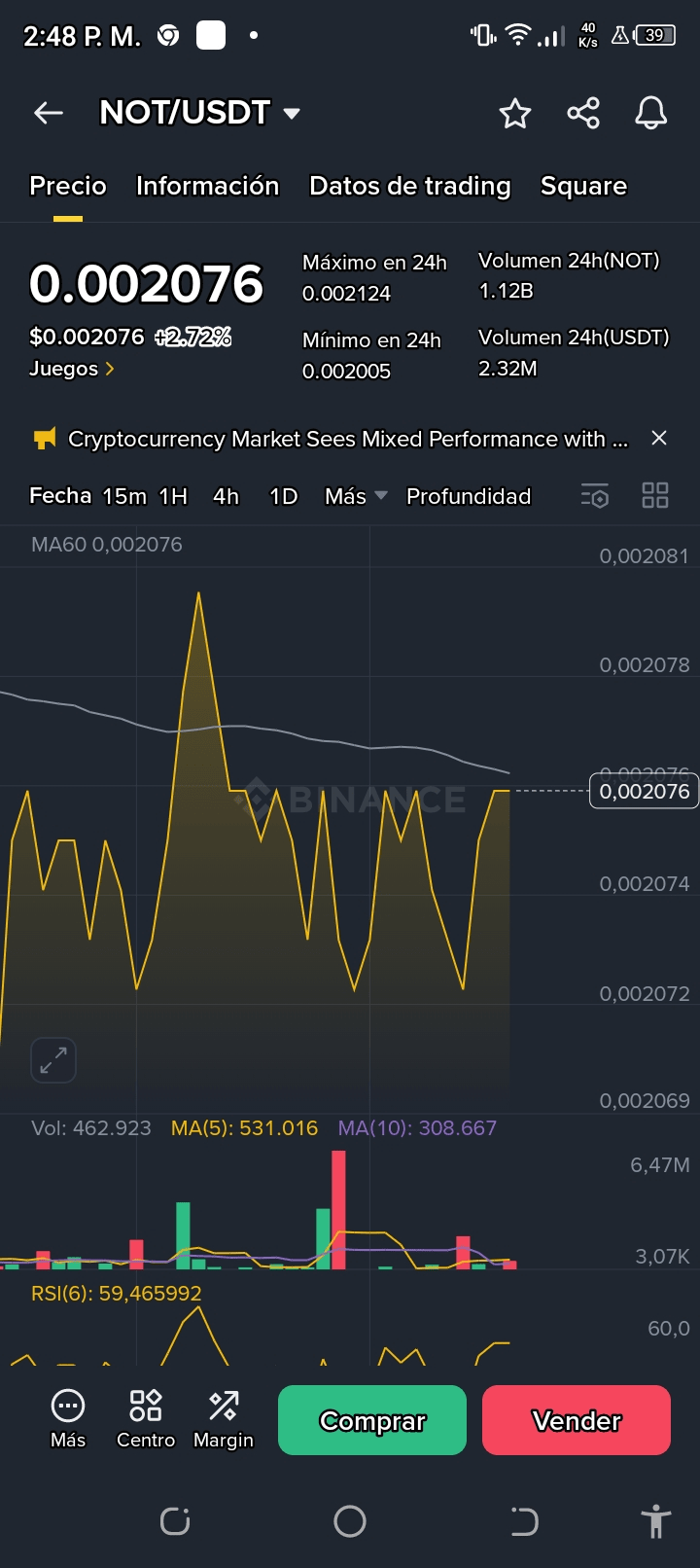Add NOT/USDT to favorites with star
The image size is (700, 1568).
514,114
